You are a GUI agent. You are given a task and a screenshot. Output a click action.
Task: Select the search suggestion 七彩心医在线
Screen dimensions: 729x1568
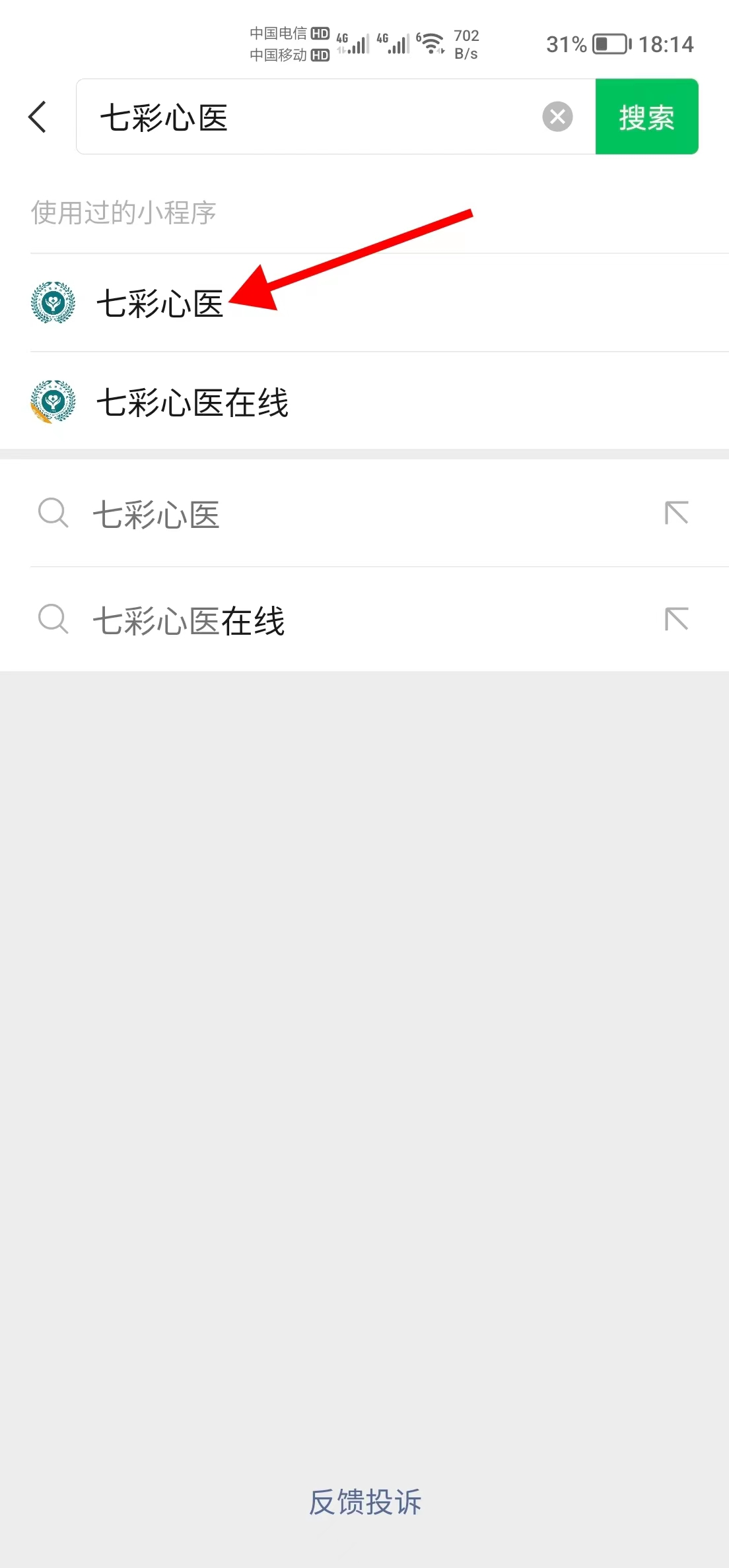tap(188, 620)
